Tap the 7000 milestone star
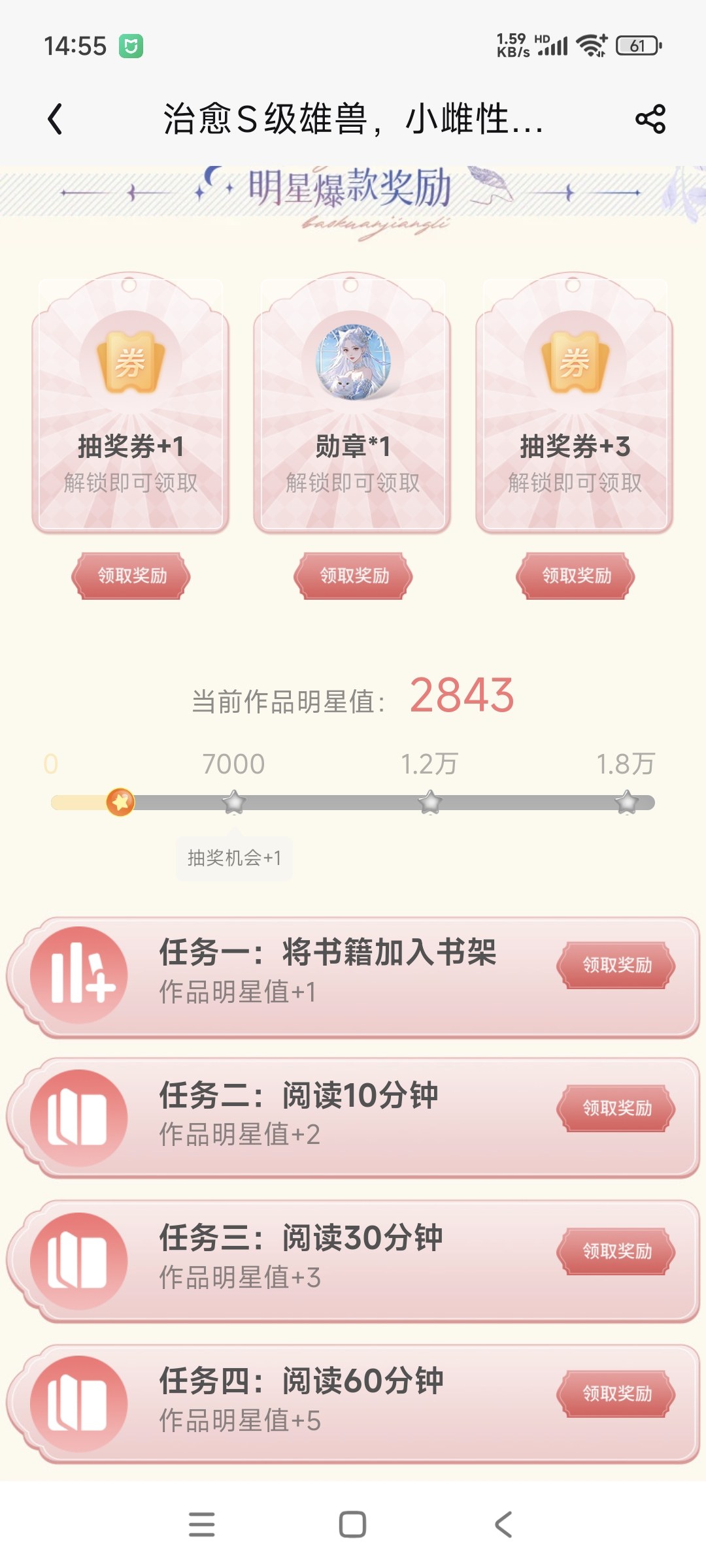Screen dimensions: 706x1568 coord(233,802)
